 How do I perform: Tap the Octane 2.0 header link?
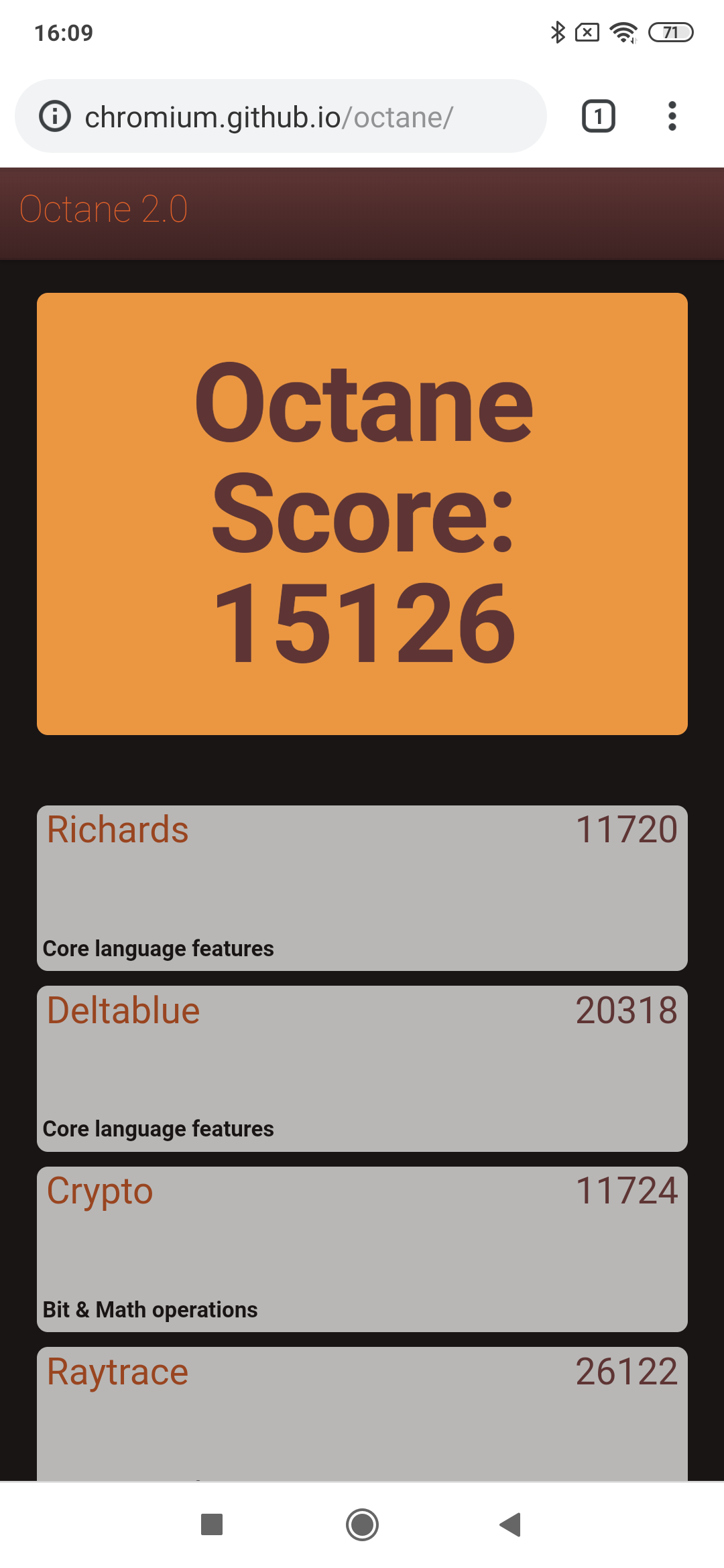(x=104, y=209)
